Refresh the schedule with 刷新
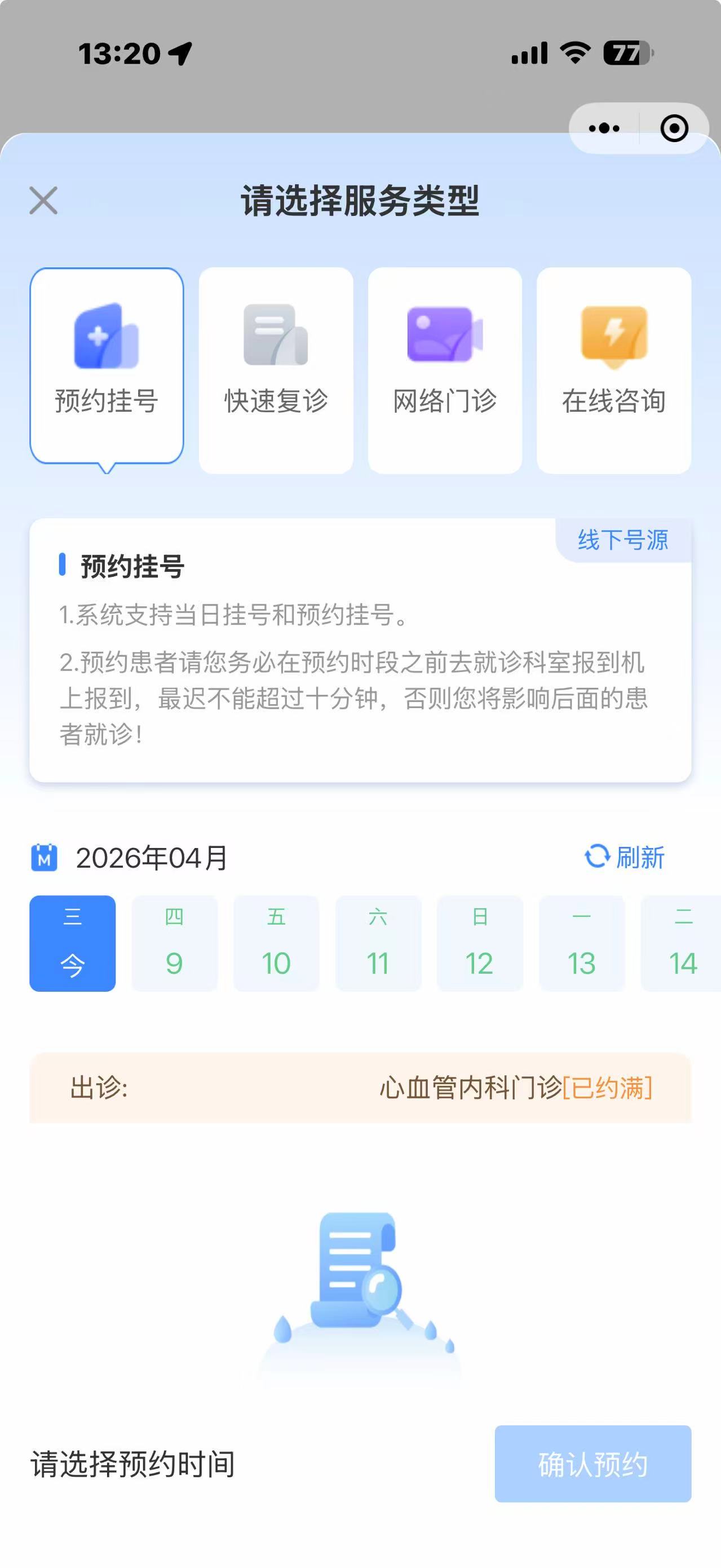721x1568 pixels. (x=624, y=857)
